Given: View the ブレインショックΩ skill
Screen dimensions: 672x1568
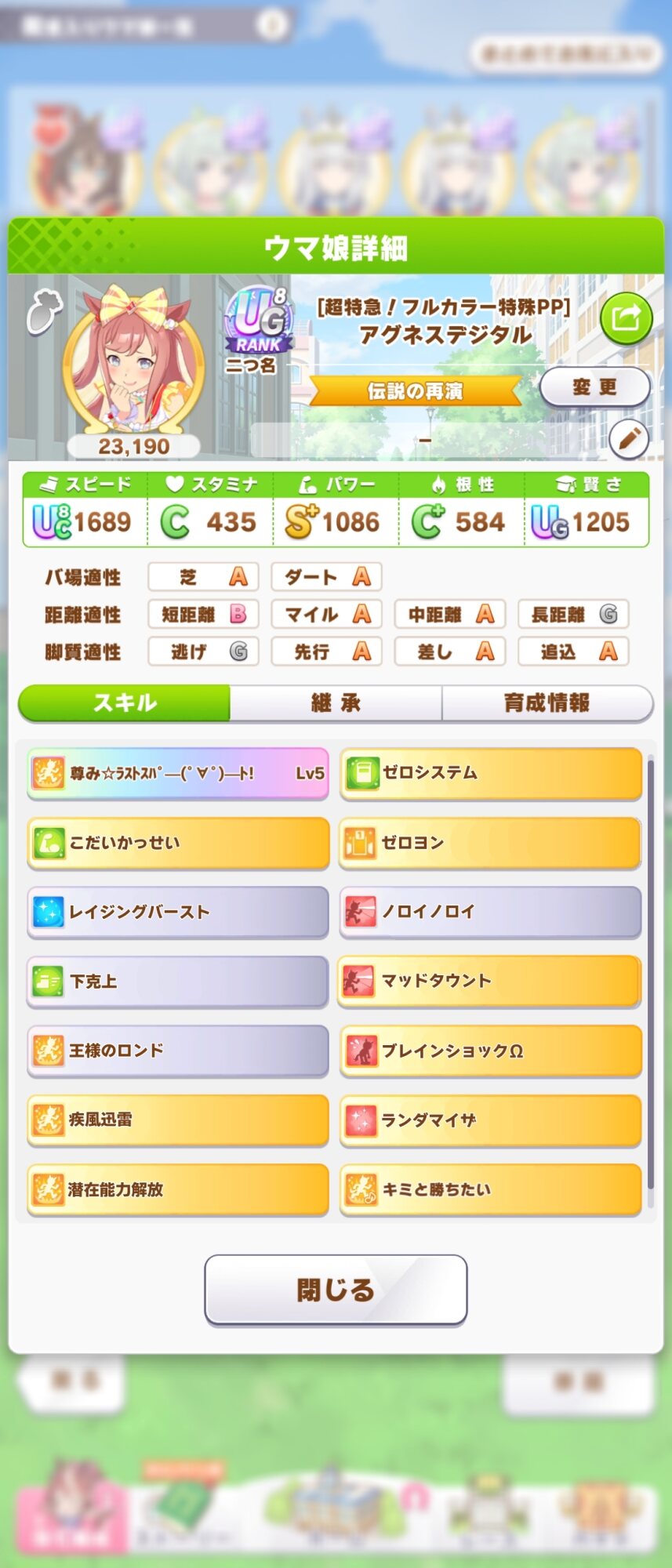Looking at the screenshot, I should pos(491,1051).
